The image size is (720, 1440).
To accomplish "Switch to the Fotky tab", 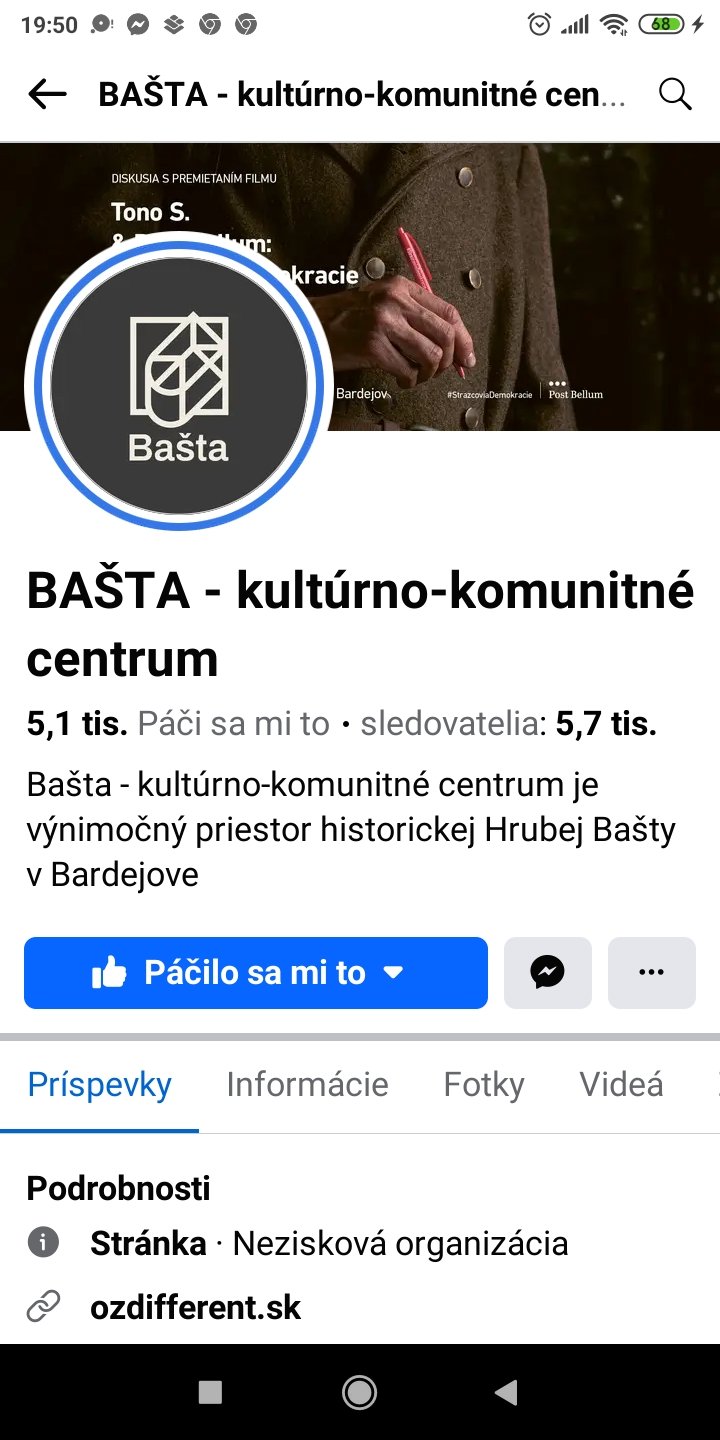I will click(x=484, y=1085).
